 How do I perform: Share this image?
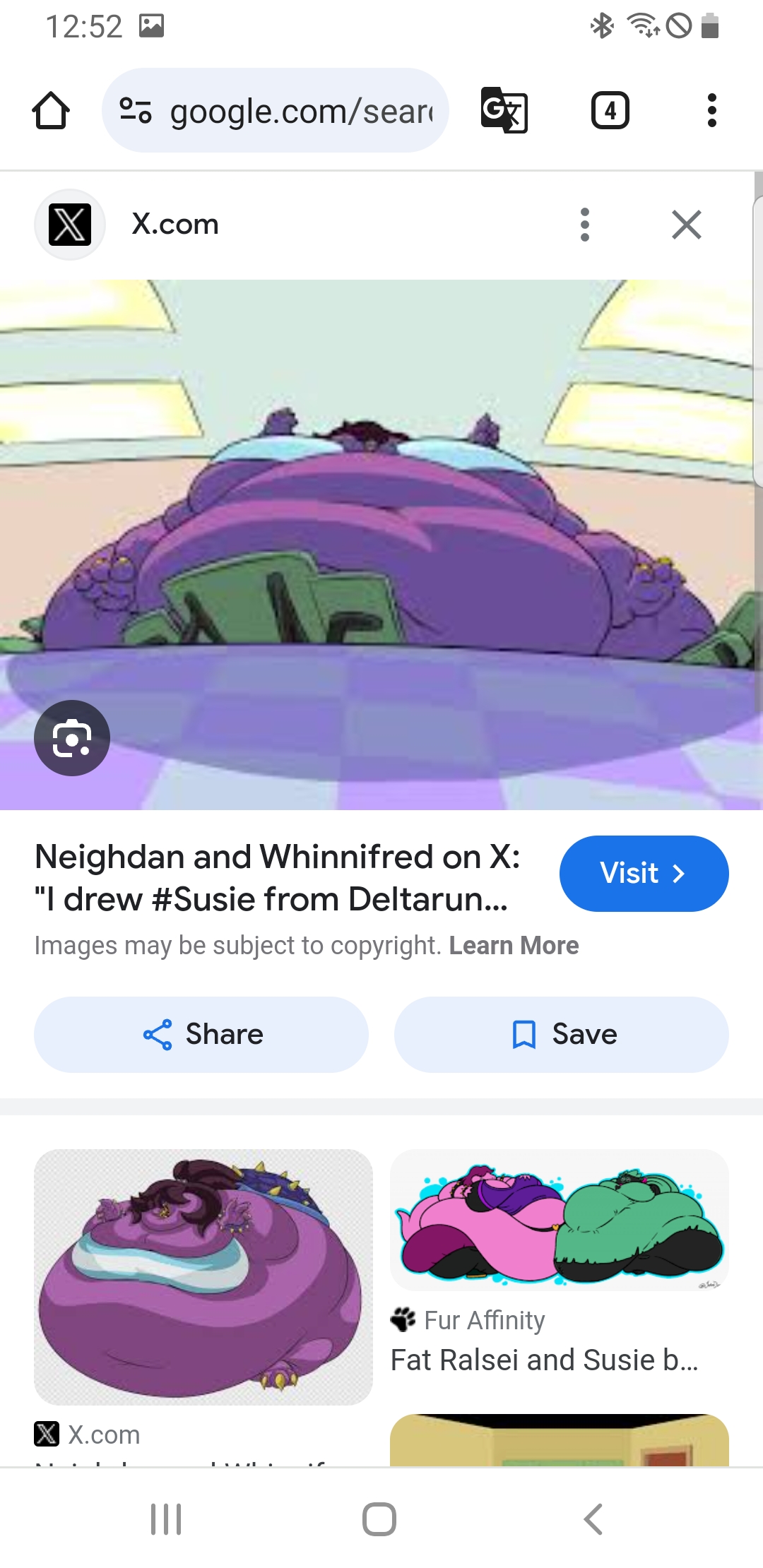(201, 1034)
